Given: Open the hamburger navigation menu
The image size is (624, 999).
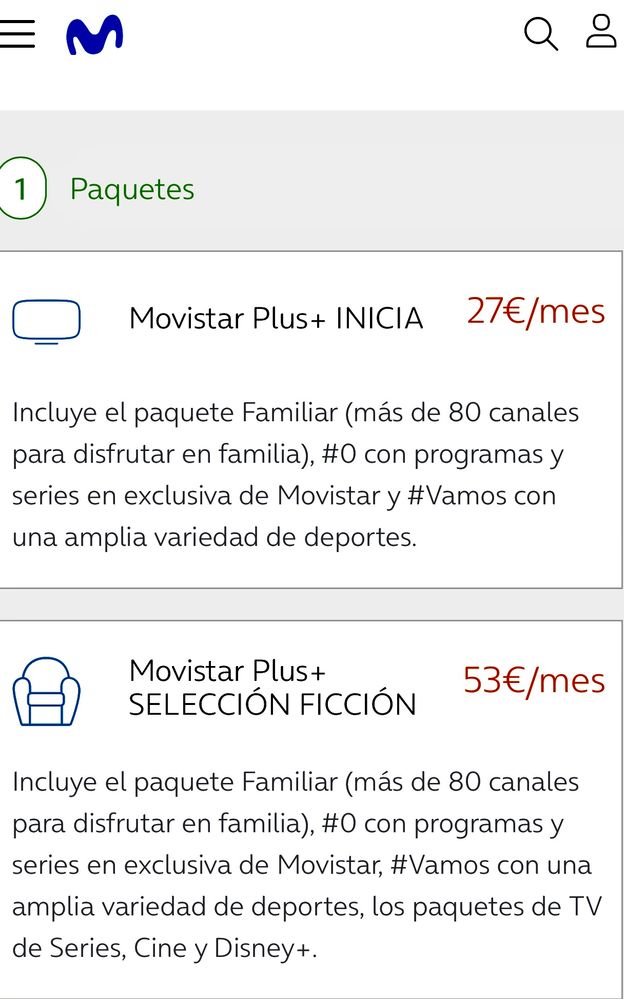Looking at the screenshot, I should [x=17, y=34].
